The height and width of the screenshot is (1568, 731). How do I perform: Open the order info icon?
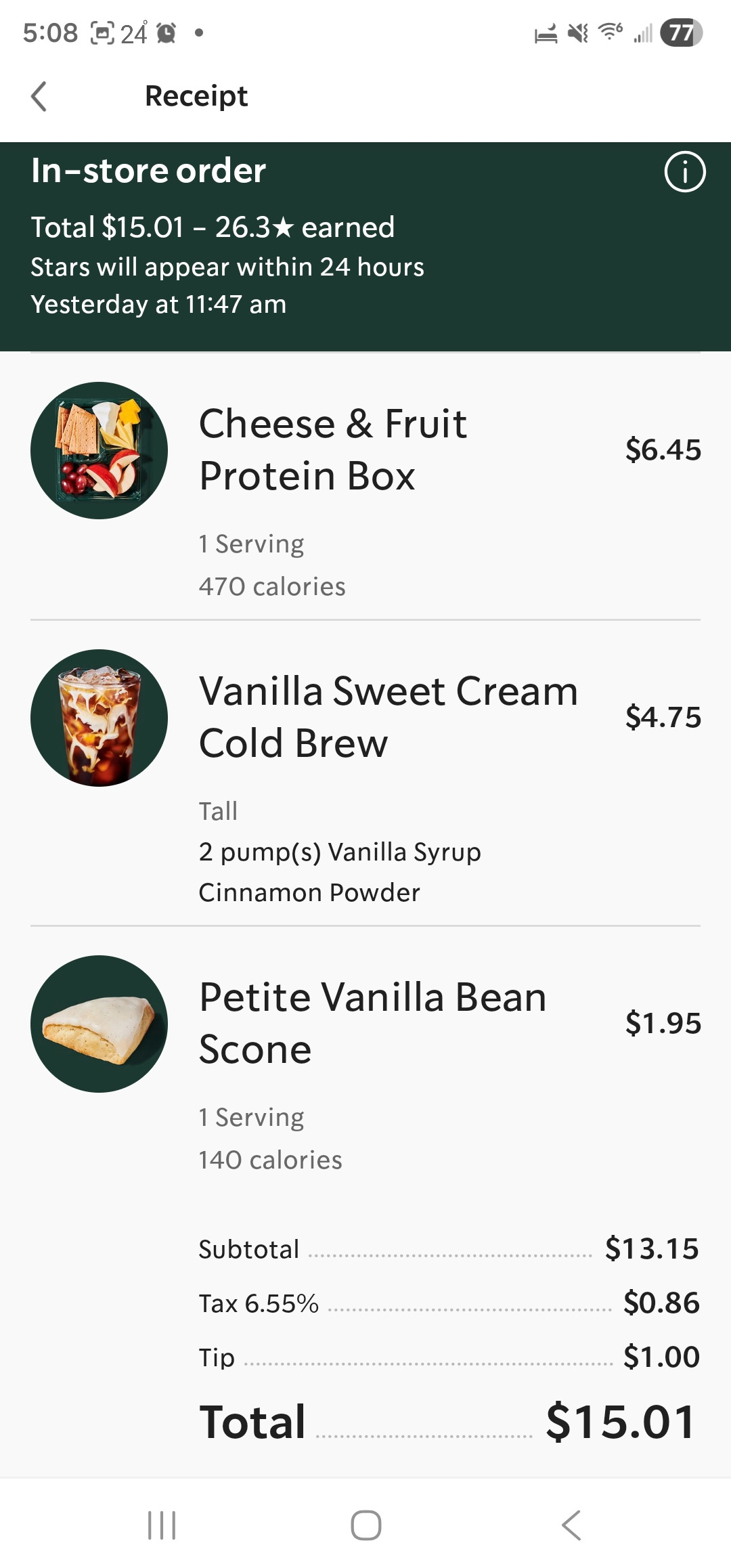[x=684, y=172]
